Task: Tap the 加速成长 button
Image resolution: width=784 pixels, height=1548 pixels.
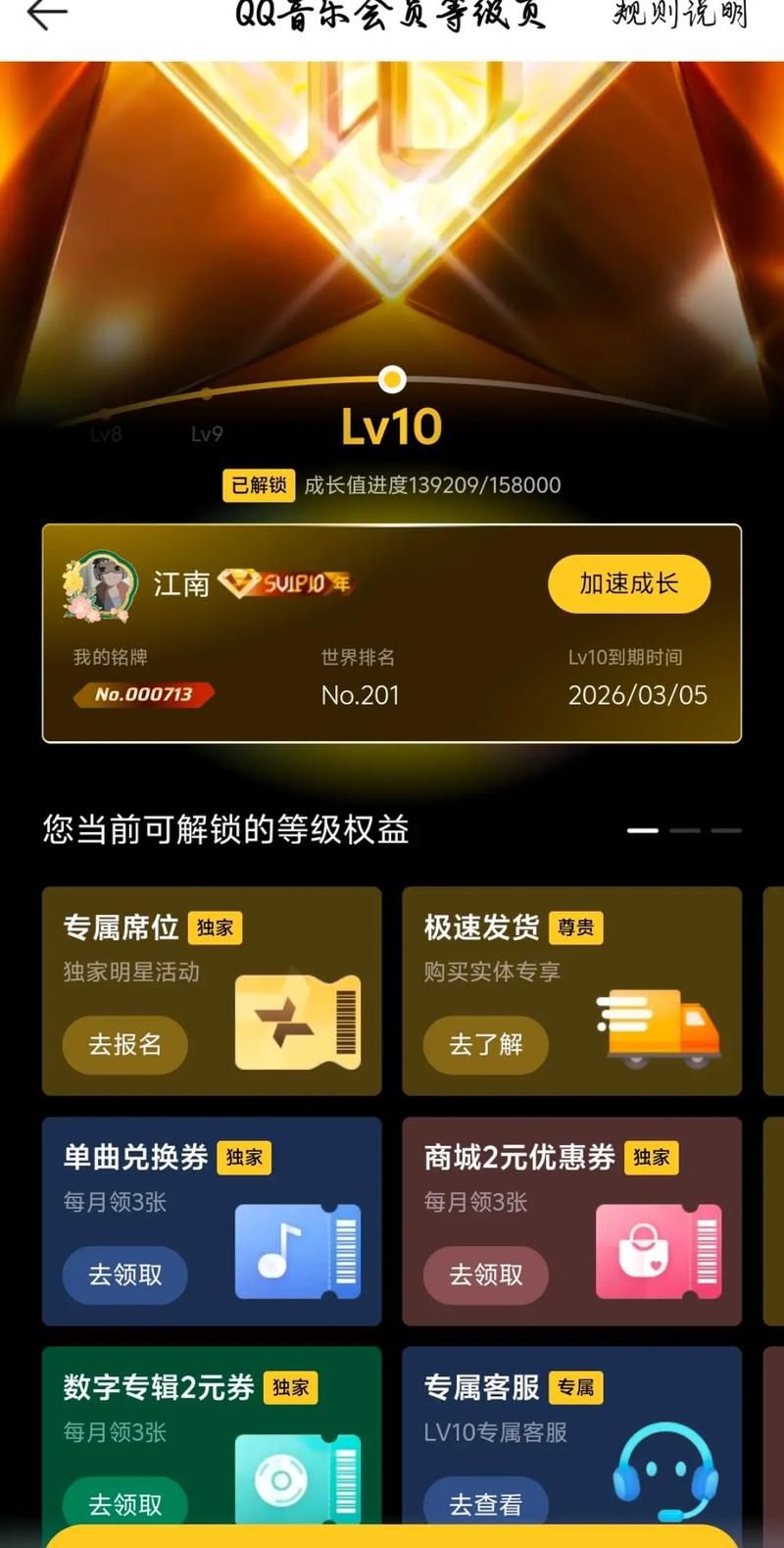Action: (628, 584)
